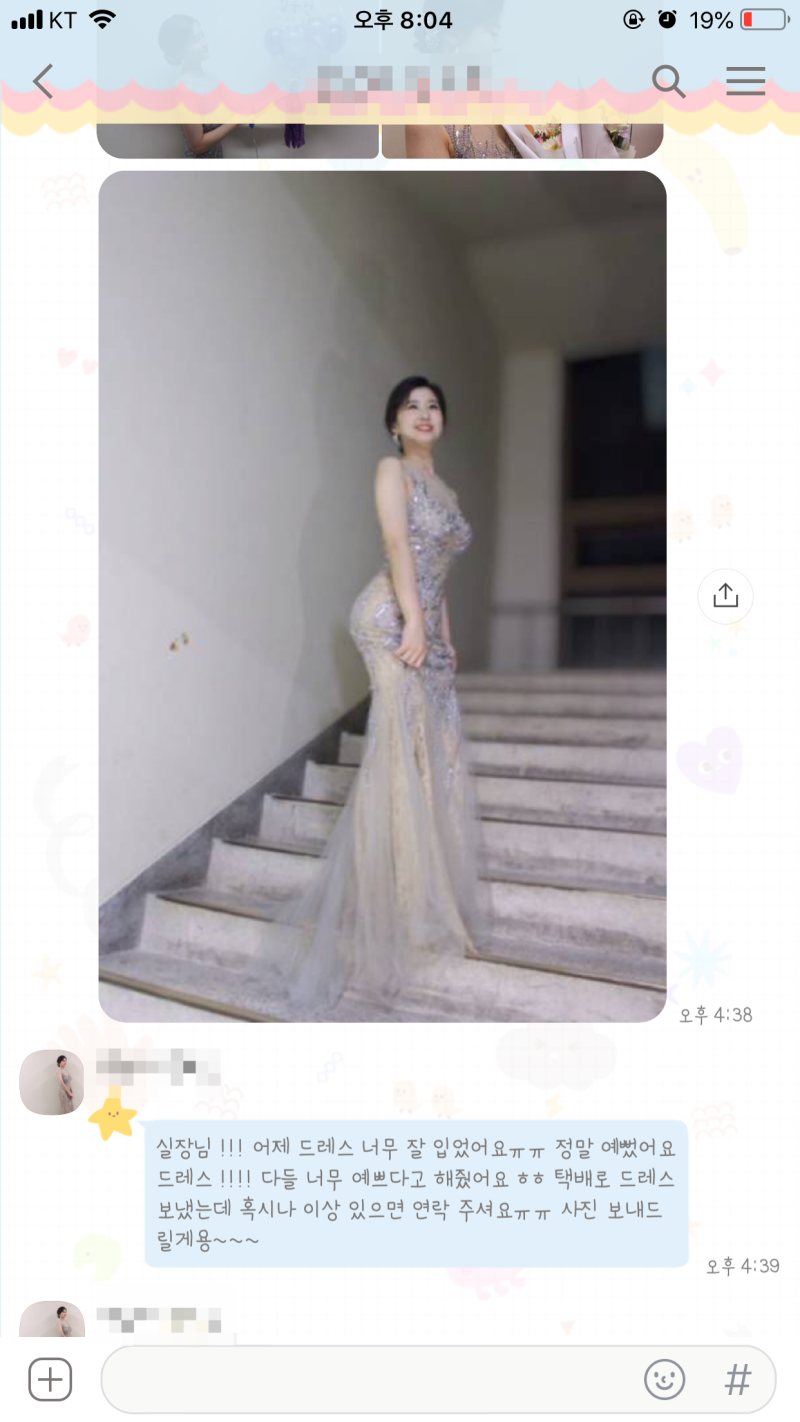
Task: Open the emoticon picker
Action: click(x=664, y=1380)
